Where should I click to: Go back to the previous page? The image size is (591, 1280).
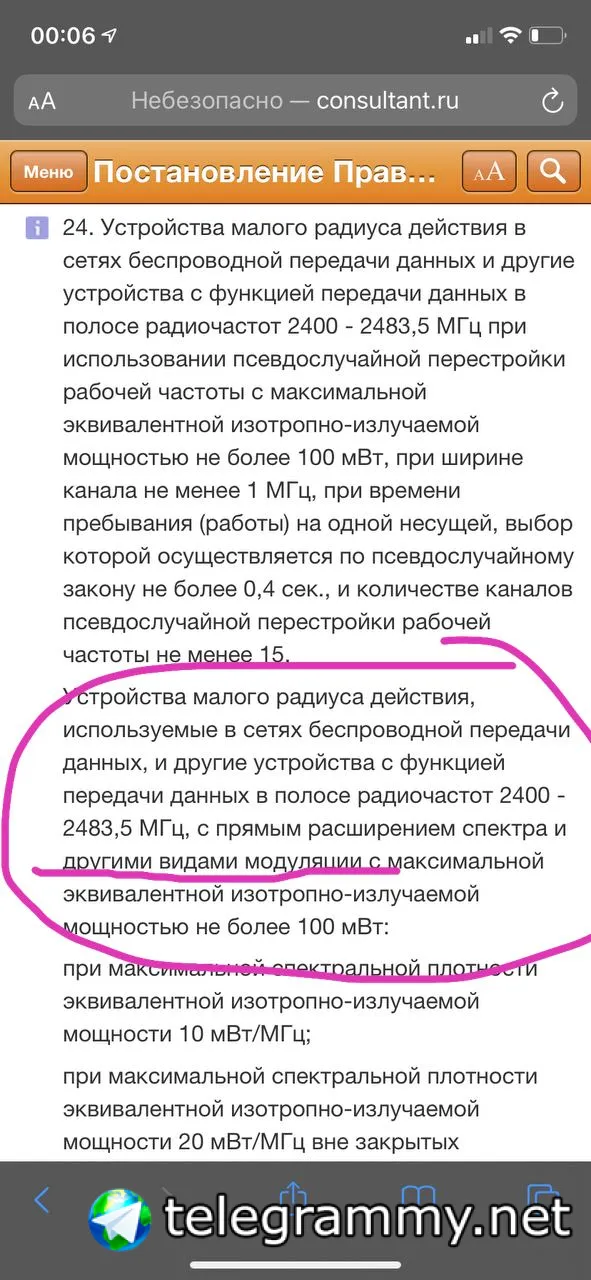(42, 1200)
